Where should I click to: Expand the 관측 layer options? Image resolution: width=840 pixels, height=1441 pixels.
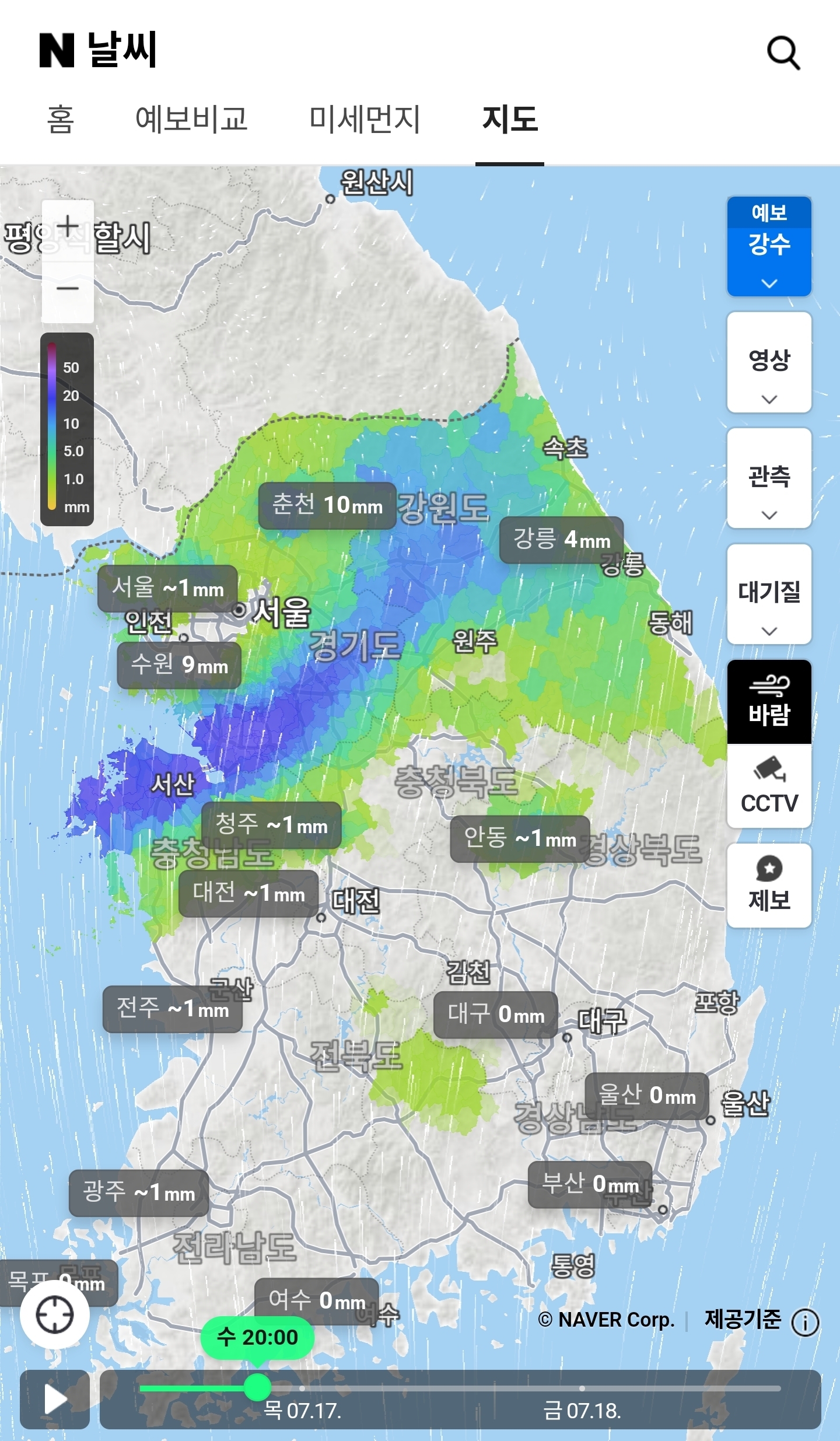pyautogui.click(x=769, y=478)
